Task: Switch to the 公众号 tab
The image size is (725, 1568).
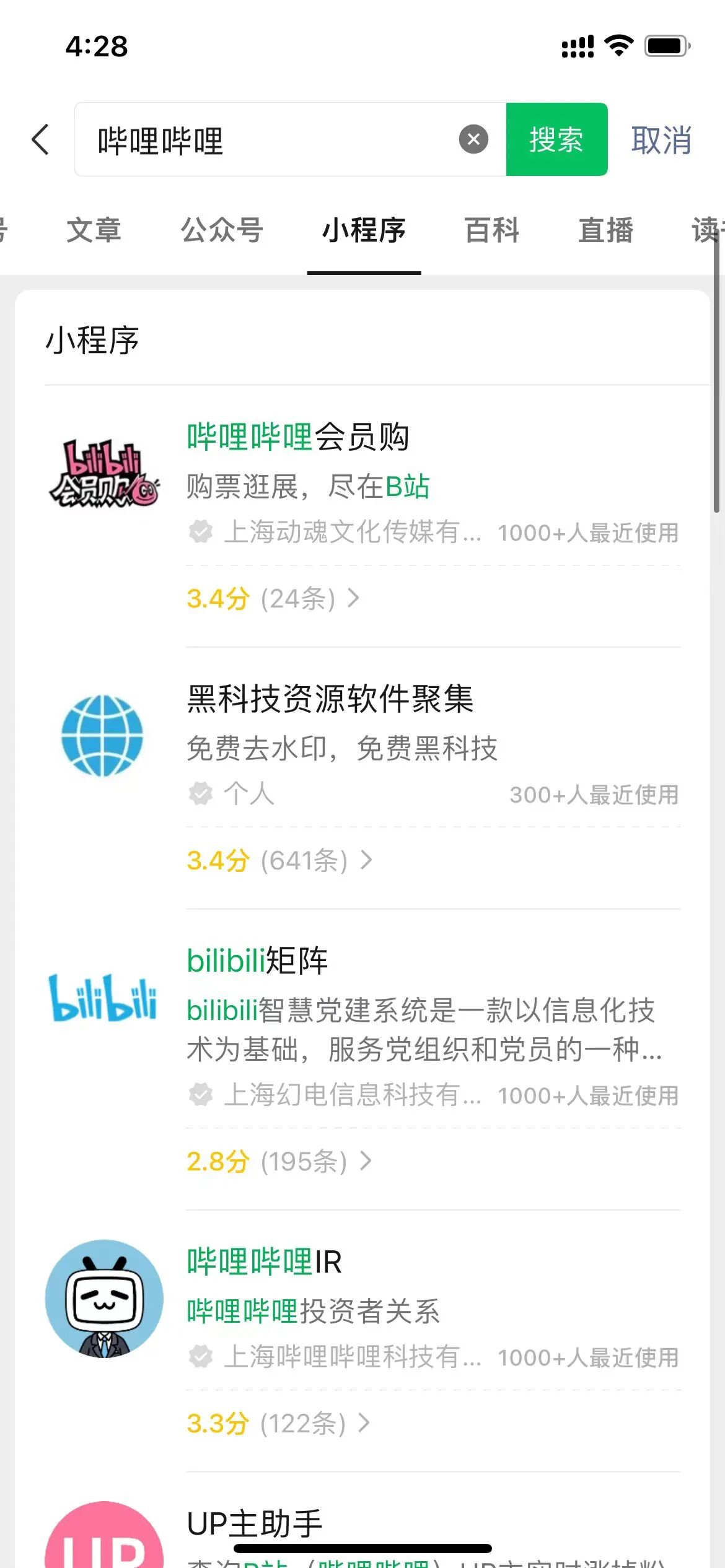Action: [x=222, y=230]
